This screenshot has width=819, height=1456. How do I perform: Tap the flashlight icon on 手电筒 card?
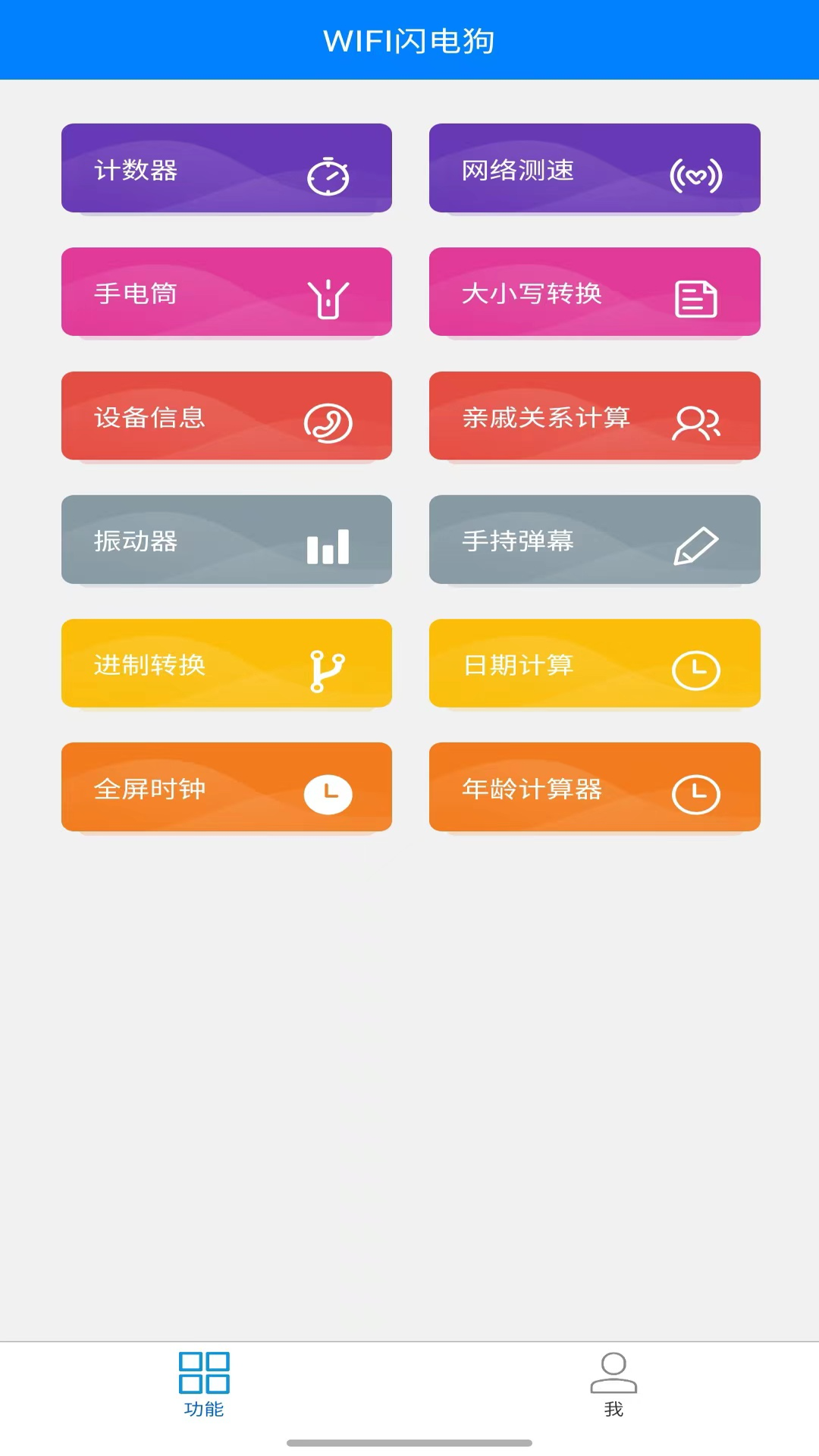tap(328, 299)
